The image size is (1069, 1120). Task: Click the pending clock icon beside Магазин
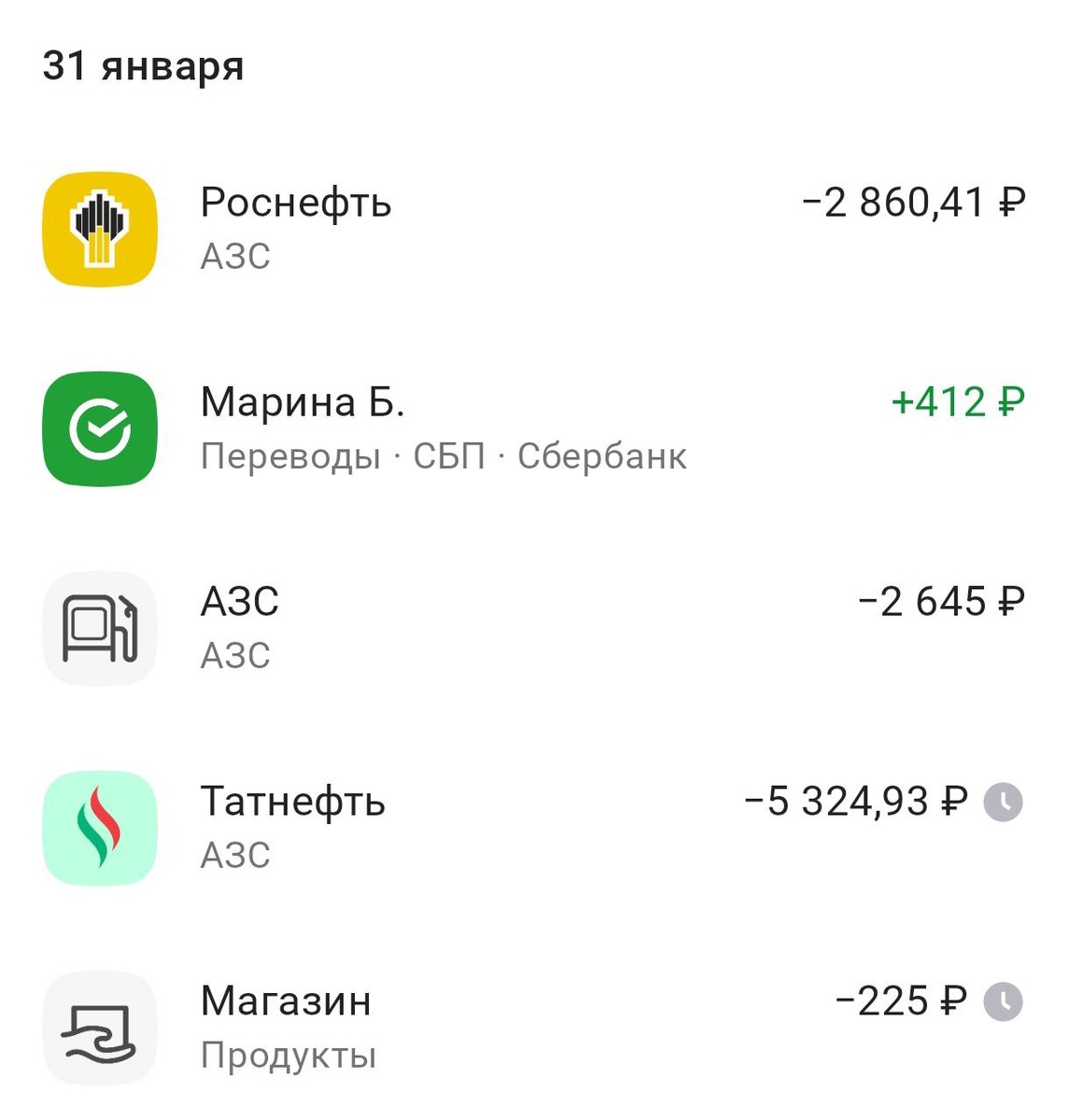pos(1004,1001)
